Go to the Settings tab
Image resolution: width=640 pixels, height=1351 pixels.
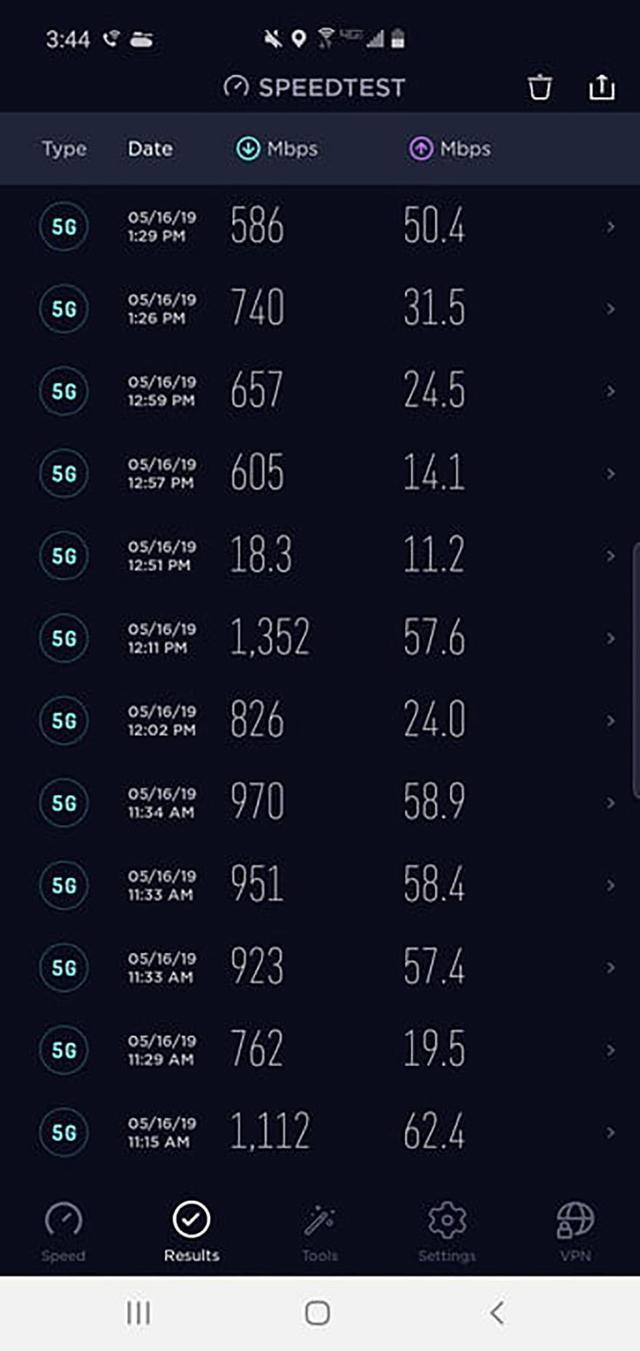pyautogui.click(x=447, y=1232)
